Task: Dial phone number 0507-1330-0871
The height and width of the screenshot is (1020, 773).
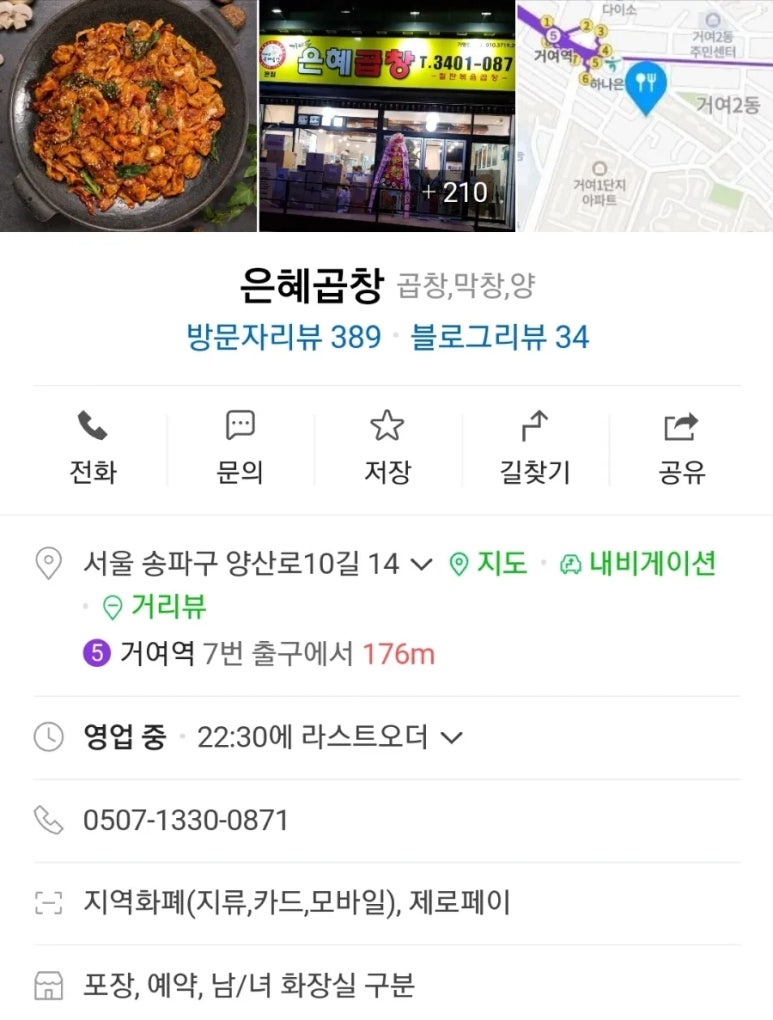Action: coord(186,821)
